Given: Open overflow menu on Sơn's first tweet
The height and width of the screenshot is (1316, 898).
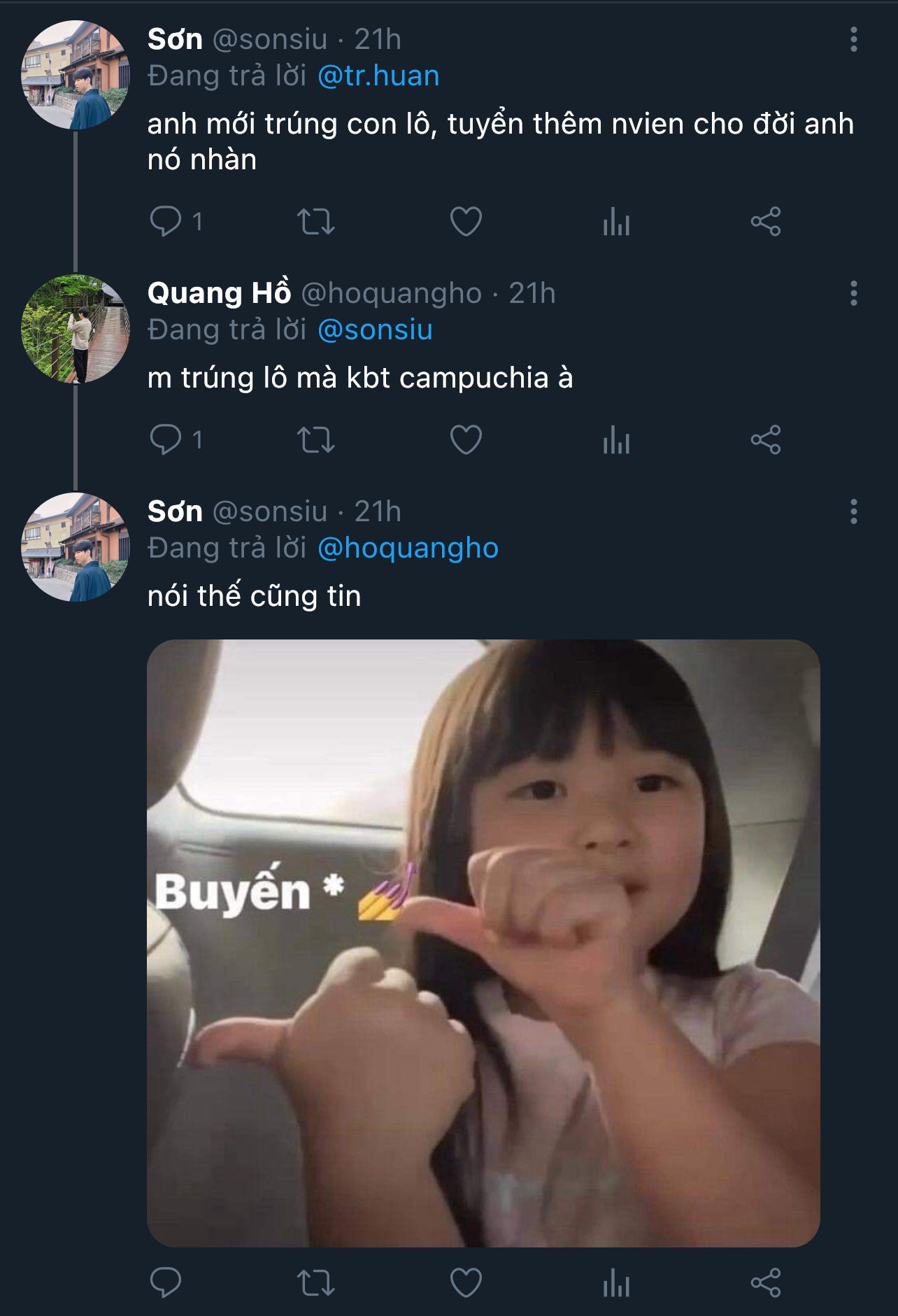Looking at the screenshot, I should coord(853,40).
